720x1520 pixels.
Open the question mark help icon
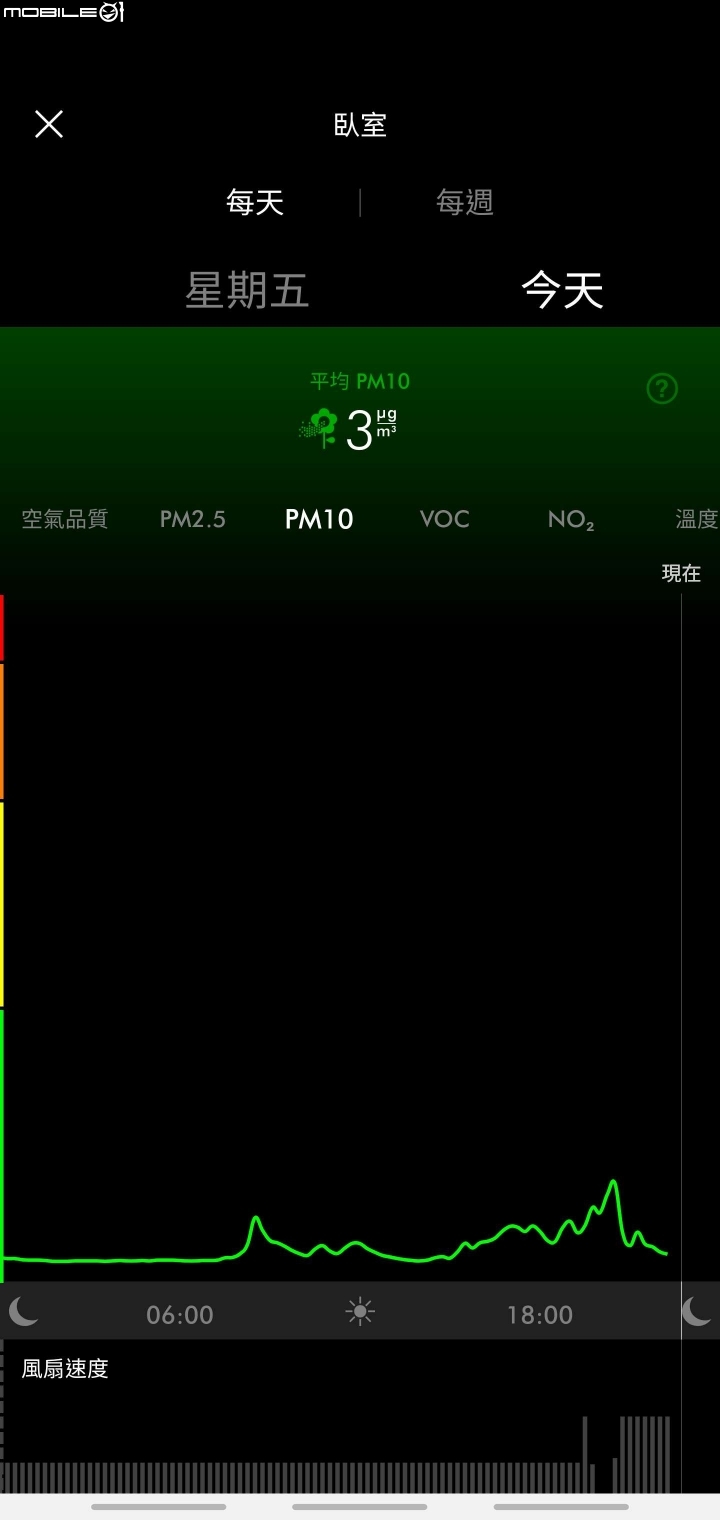pos(662,388)
